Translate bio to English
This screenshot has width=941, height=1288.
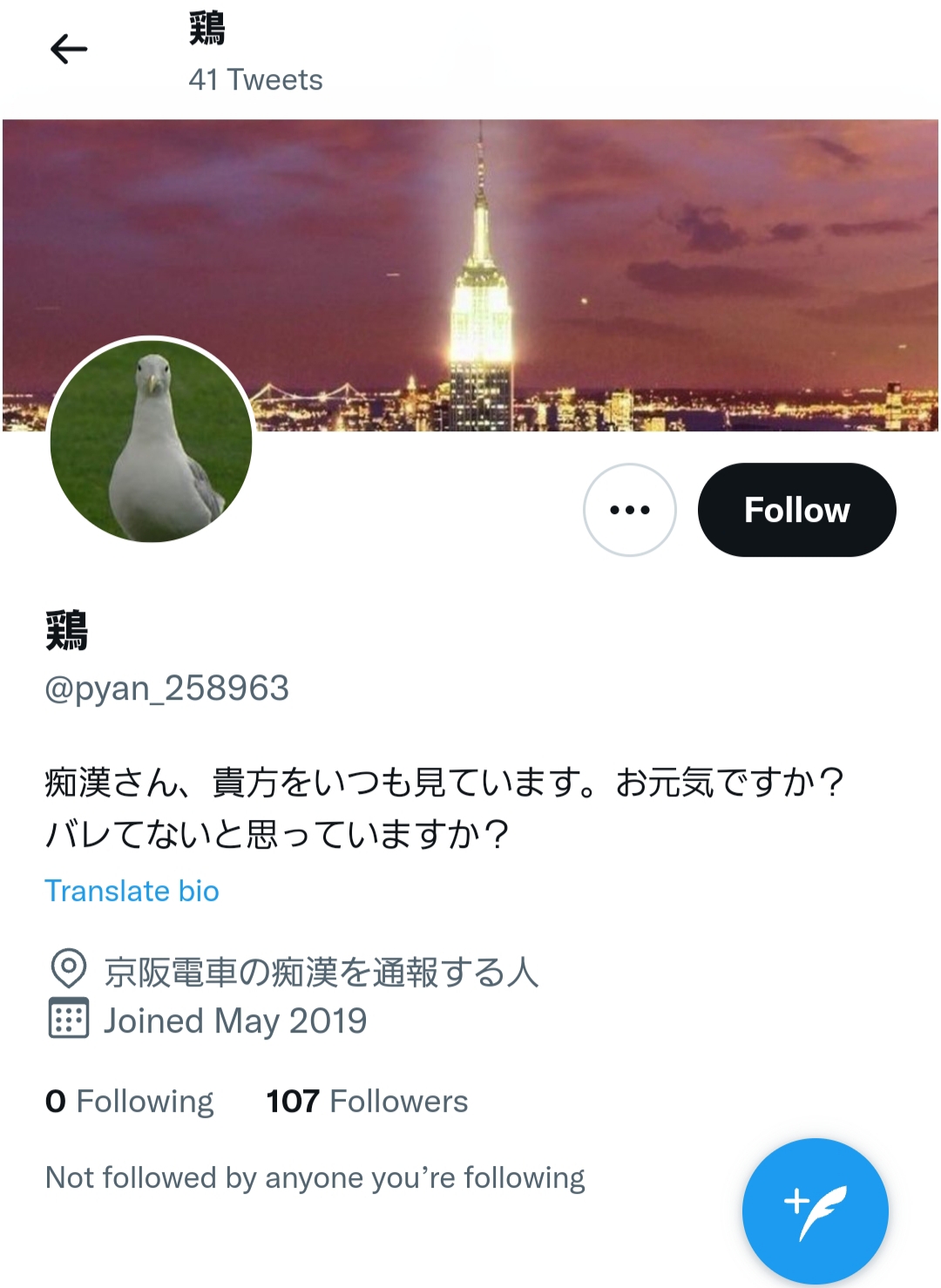tap(134, 891)
